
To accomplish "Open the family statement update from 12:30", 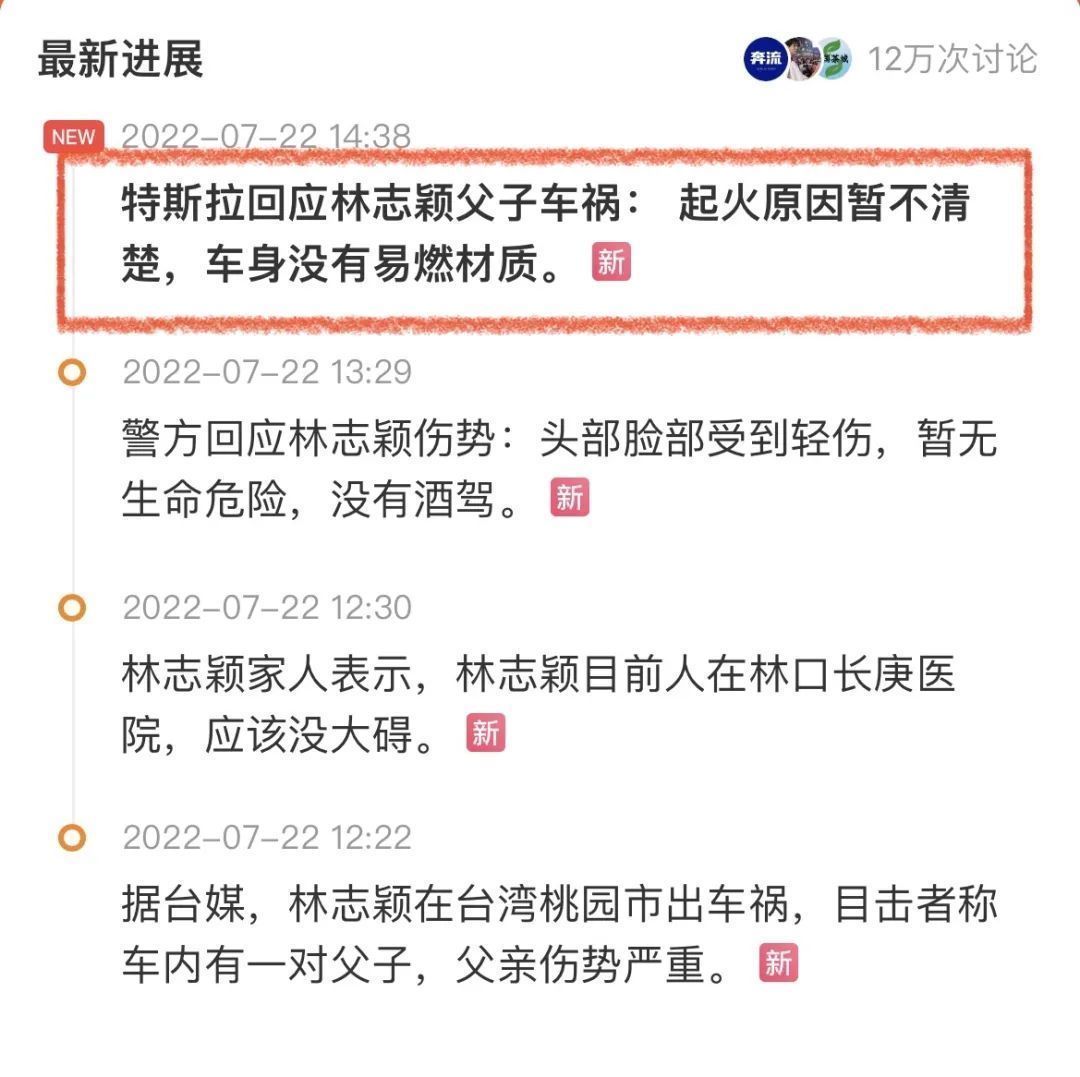I will coord(538,705).
